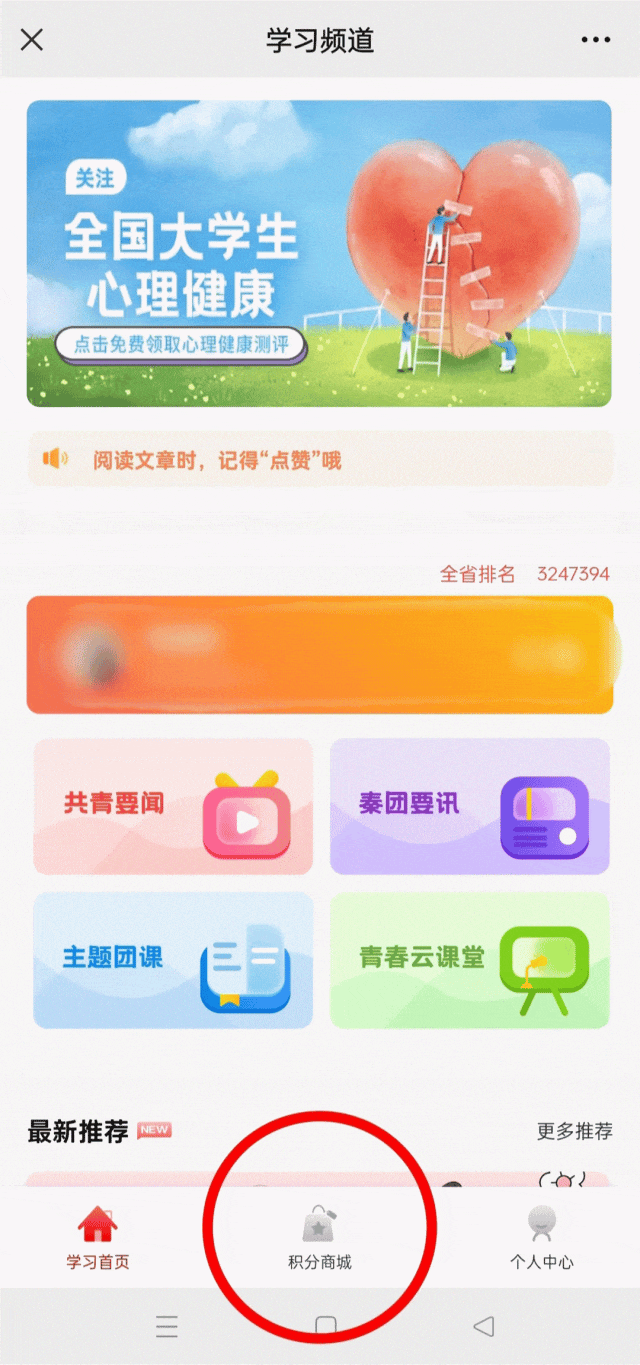Image resolution: width=640 pixels, height=1365 pixels.
Task: Switch to the 学习首页 tab
Action: tap(98, 1238)
